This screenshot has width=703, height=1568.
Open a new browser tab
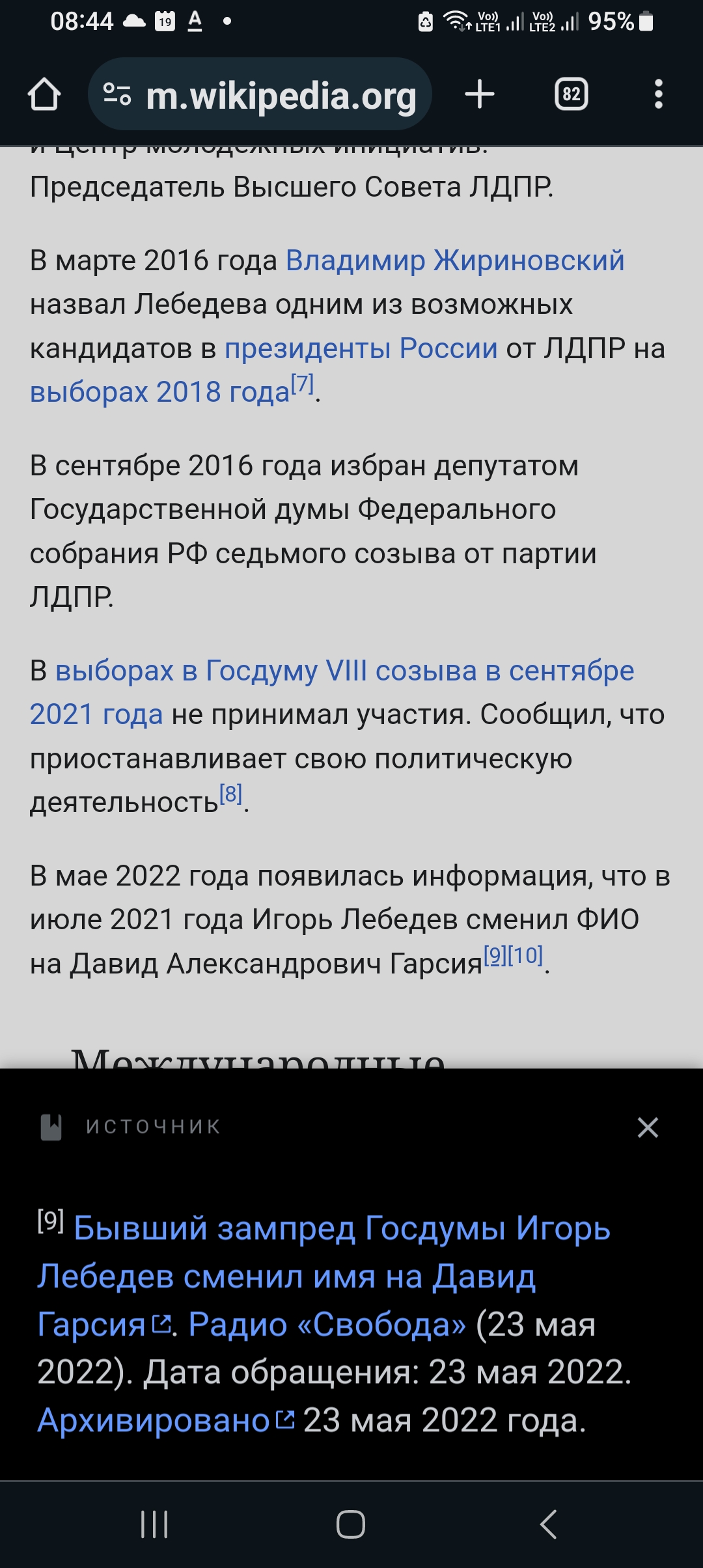click(480, 94)
